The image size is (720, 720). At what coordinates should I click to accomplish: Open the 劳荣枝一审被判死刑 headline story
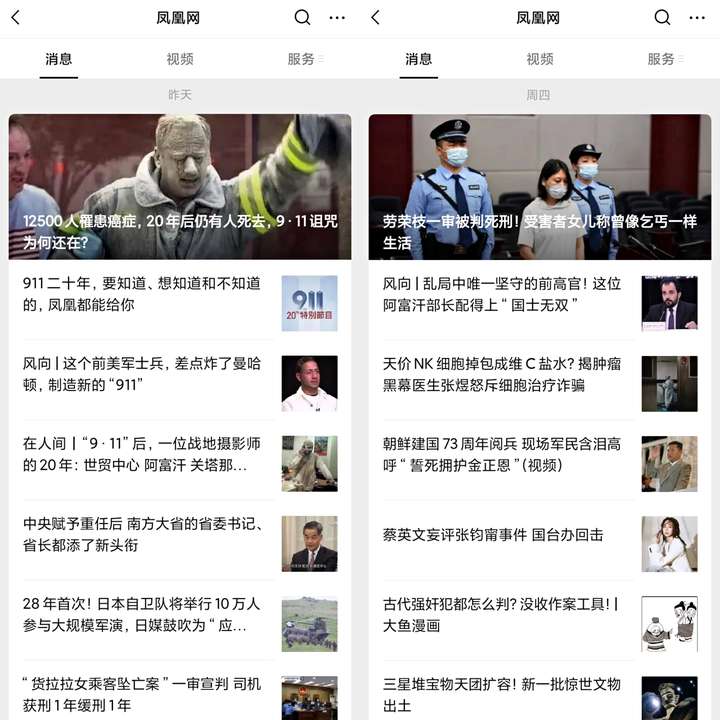click(x=540, y=187)
